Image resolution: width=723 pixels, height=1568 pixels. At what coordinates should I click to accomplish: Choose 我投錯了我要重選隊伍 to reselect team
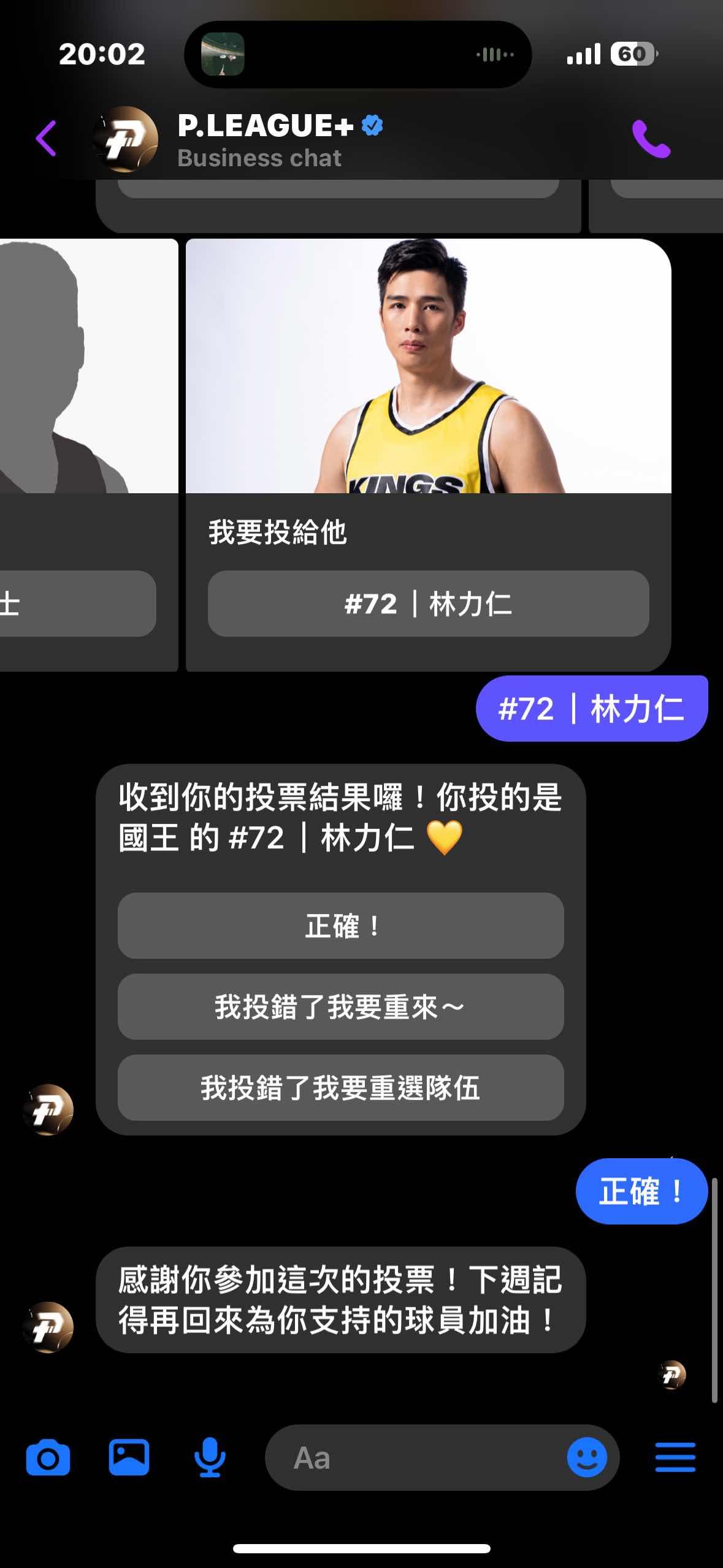tap(340, 1088)
